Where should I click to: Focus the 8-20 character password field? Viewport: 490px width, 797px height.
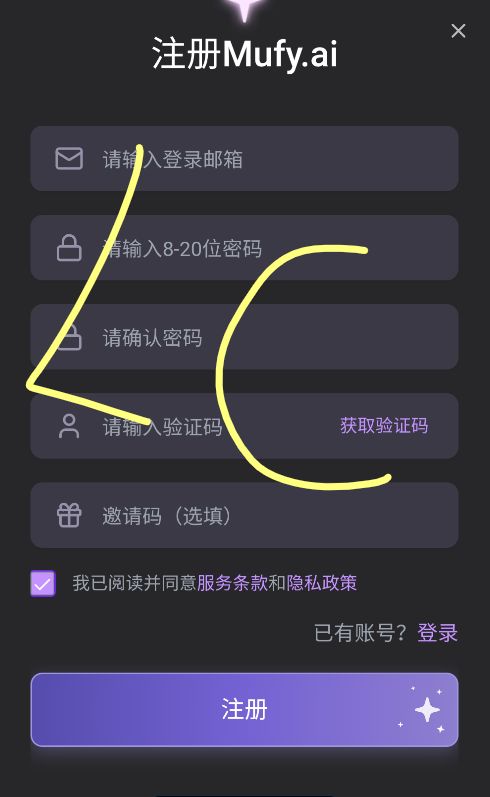tap(244, 248)
